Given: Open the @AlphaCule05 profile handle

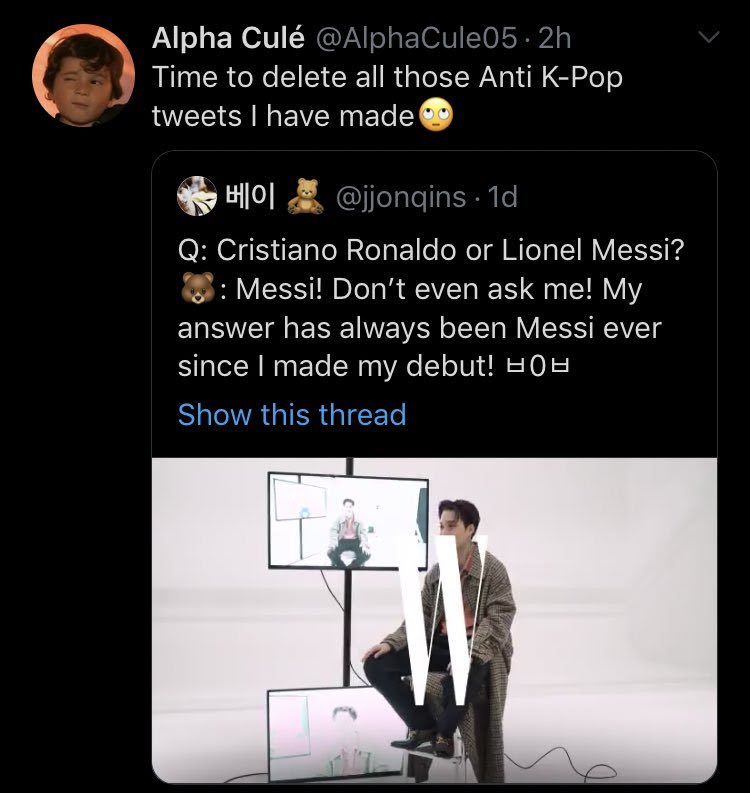Looking at the screenshot, I should [417, 38].
